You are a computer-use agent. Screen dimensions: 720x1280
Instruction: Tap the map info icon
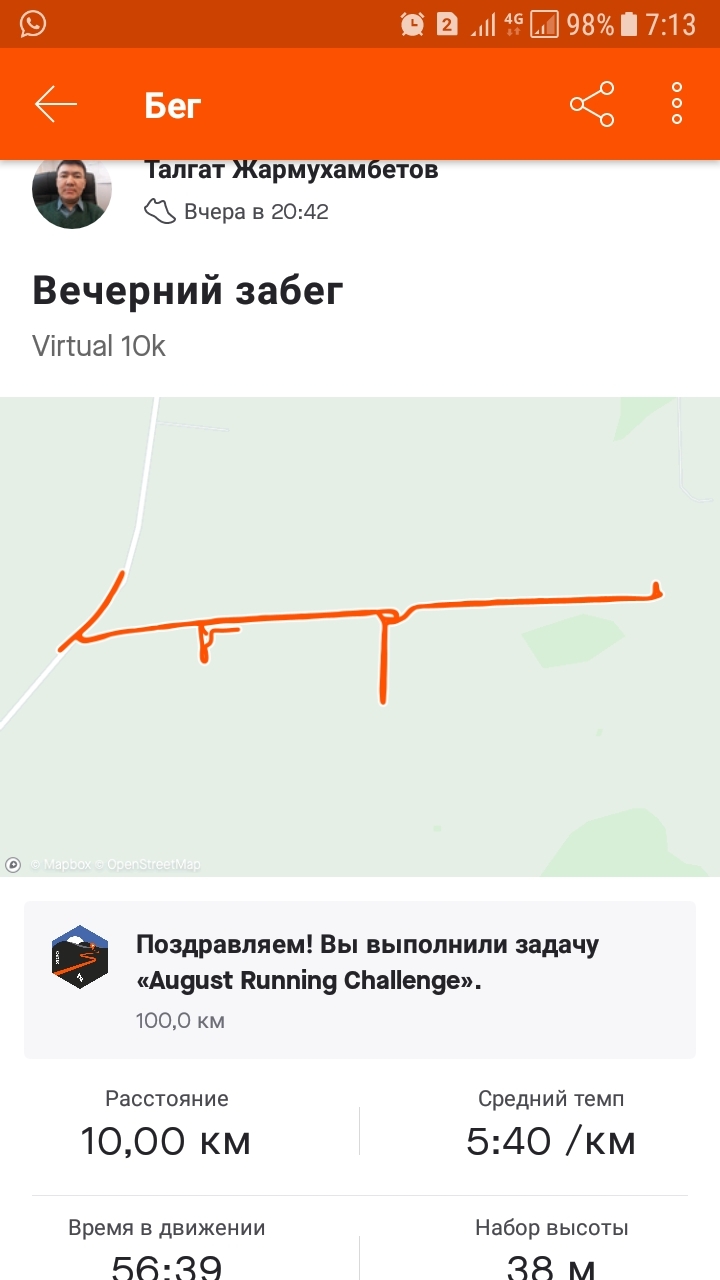pyautogui.click(x=13, y=865)
